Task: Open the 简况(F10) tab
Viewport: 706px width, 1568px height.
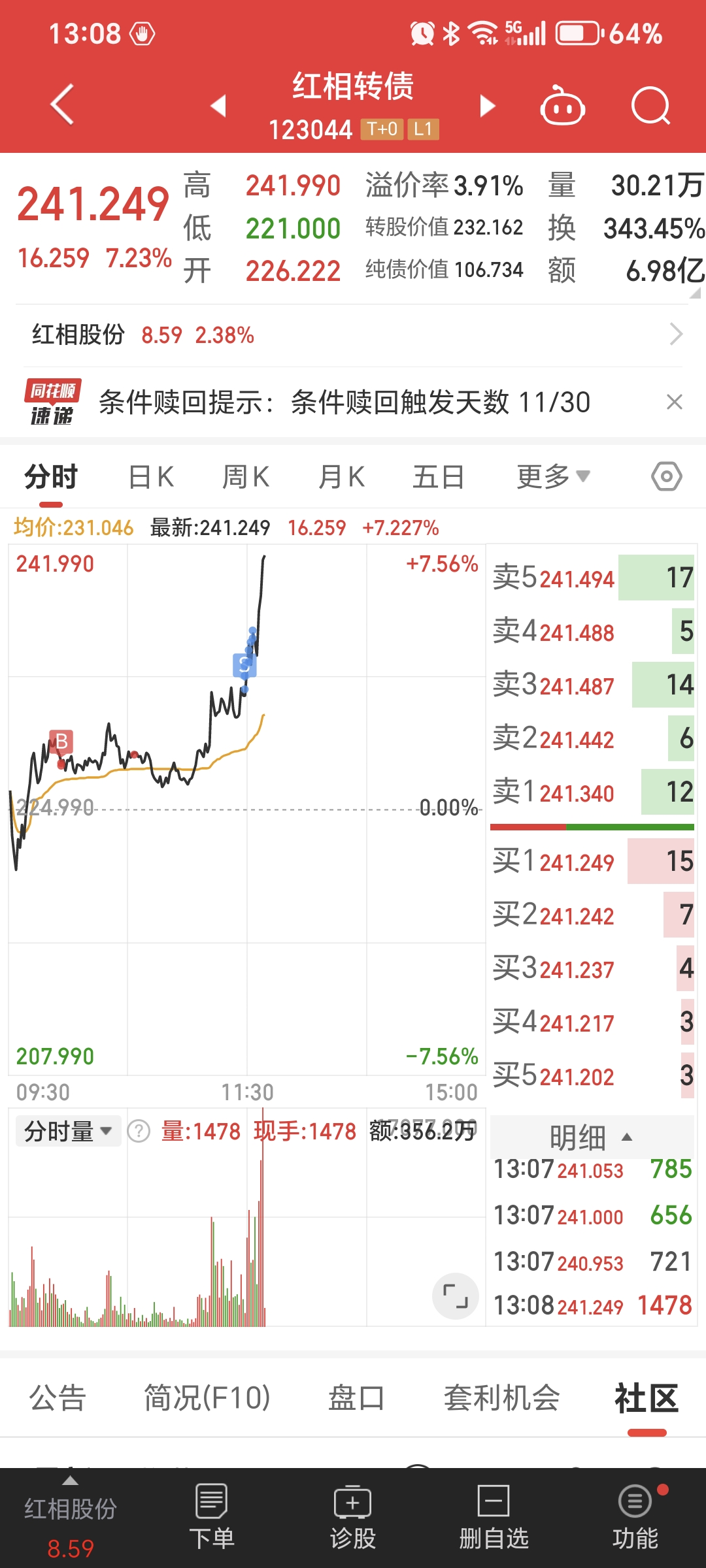Action: coord(207,1399)
